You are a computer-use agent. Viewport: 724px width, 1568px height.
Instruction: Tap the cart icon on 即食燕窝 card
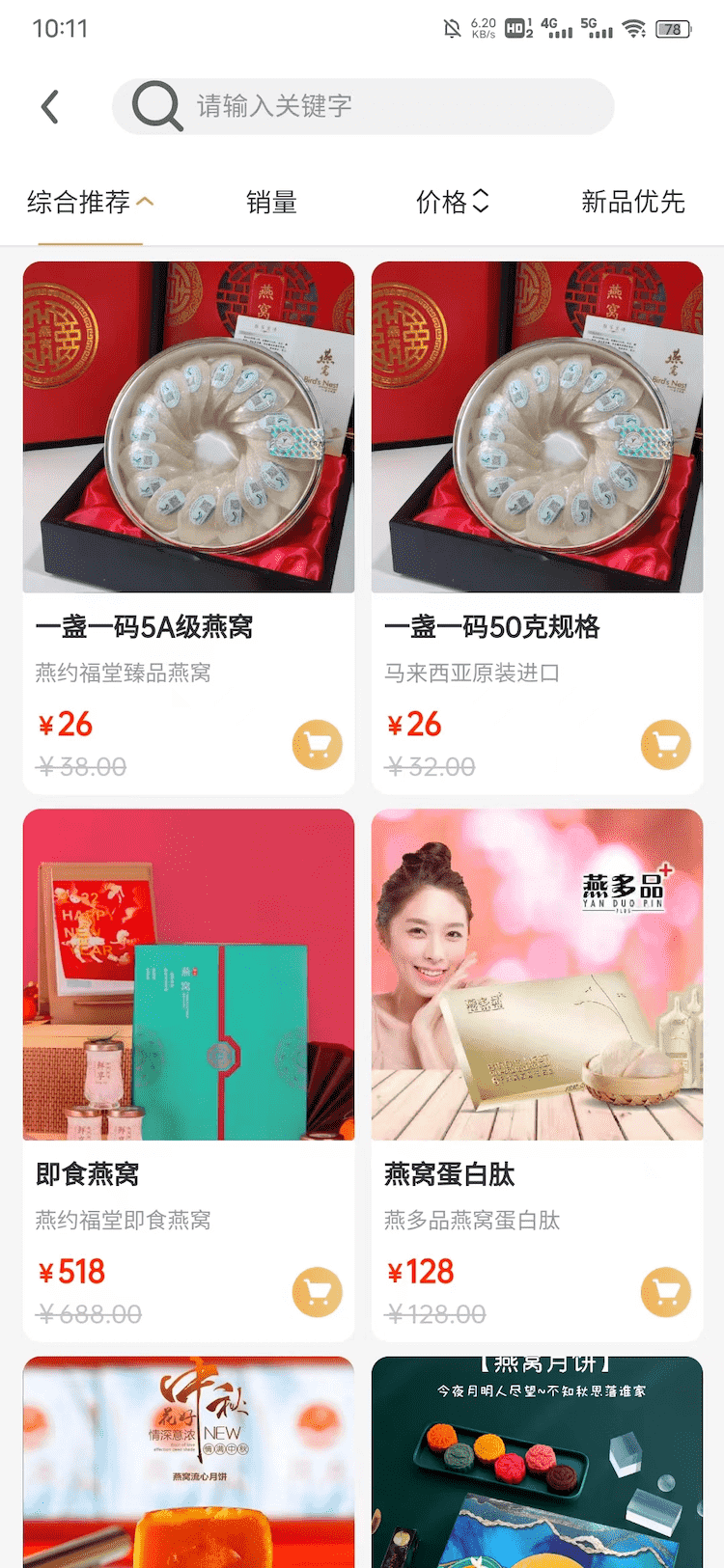[x=318, y=1292]
